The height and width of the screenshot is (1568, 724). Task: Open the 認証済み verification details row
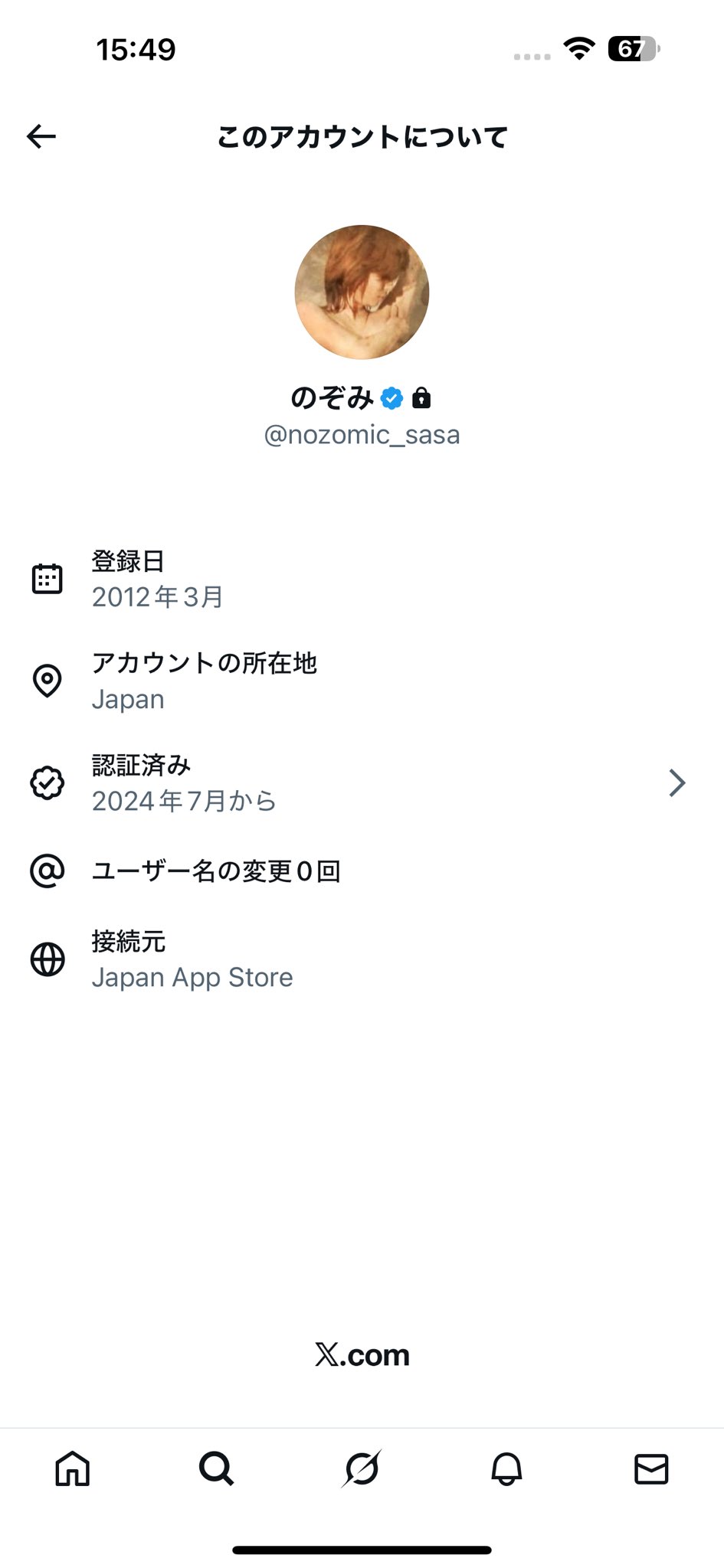click(360, 782)
